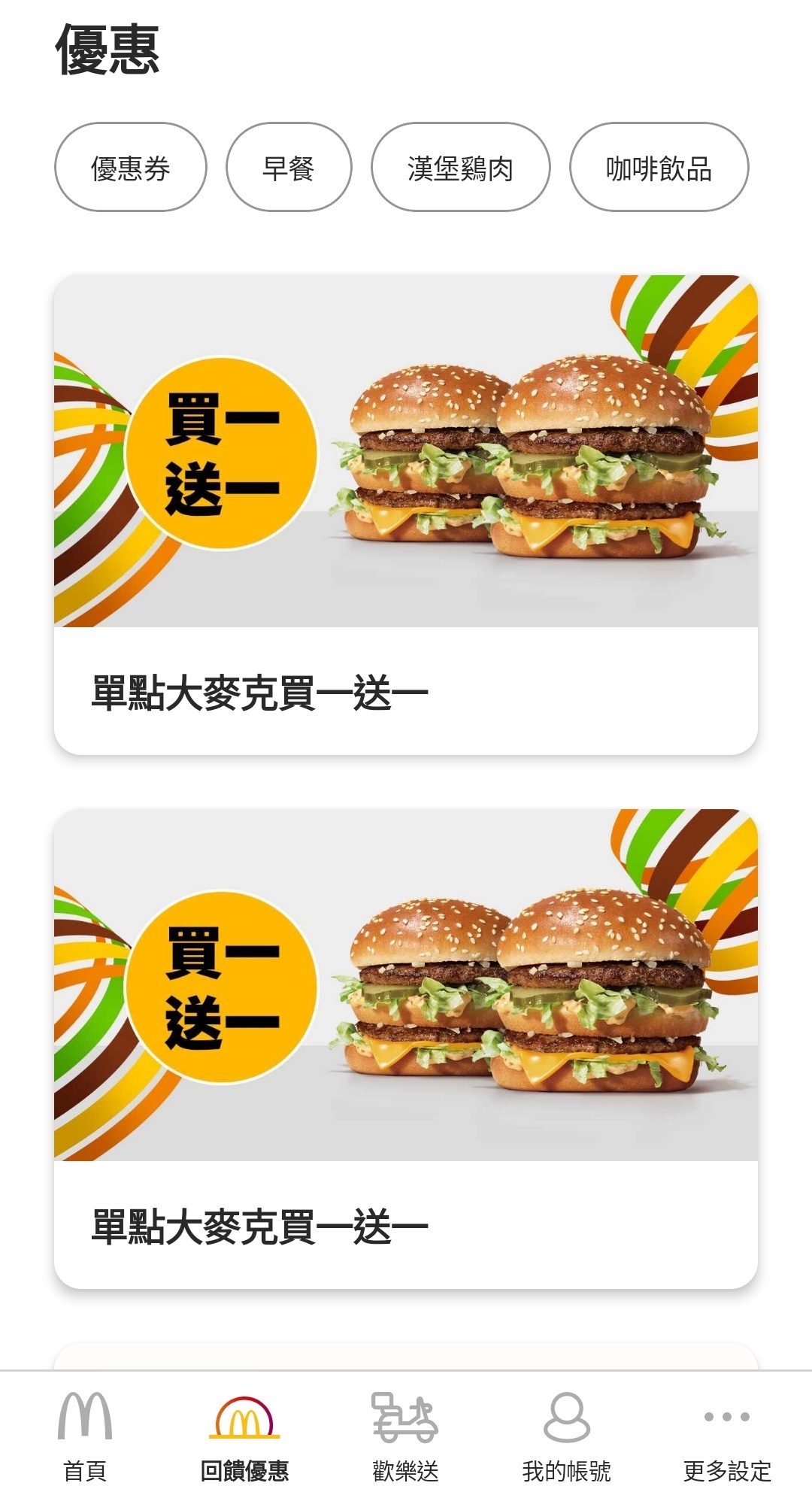Open the first 單點大麥克買一送一 offer card
812x1489 pixels.
(x=406, y=514)
